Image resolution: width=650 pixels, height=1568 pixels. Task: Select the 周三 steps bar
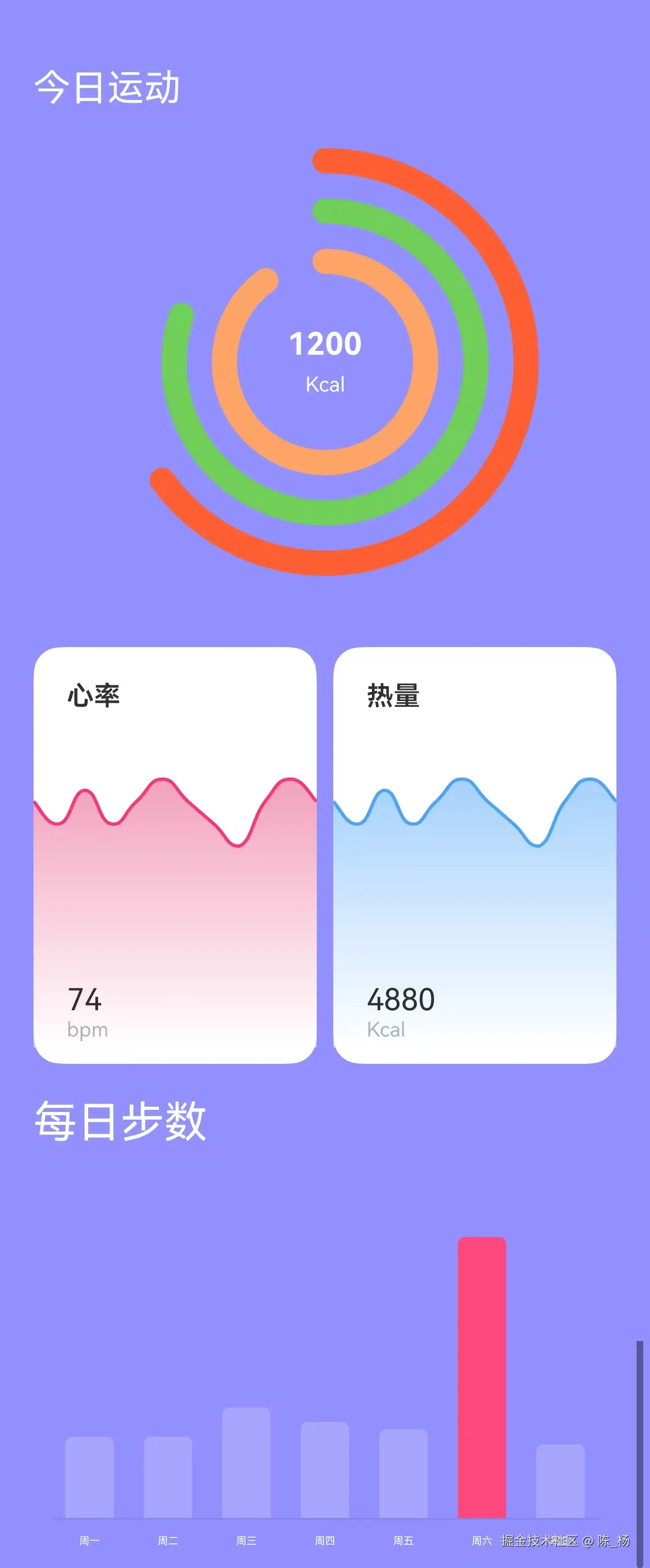coord(246,1462)
